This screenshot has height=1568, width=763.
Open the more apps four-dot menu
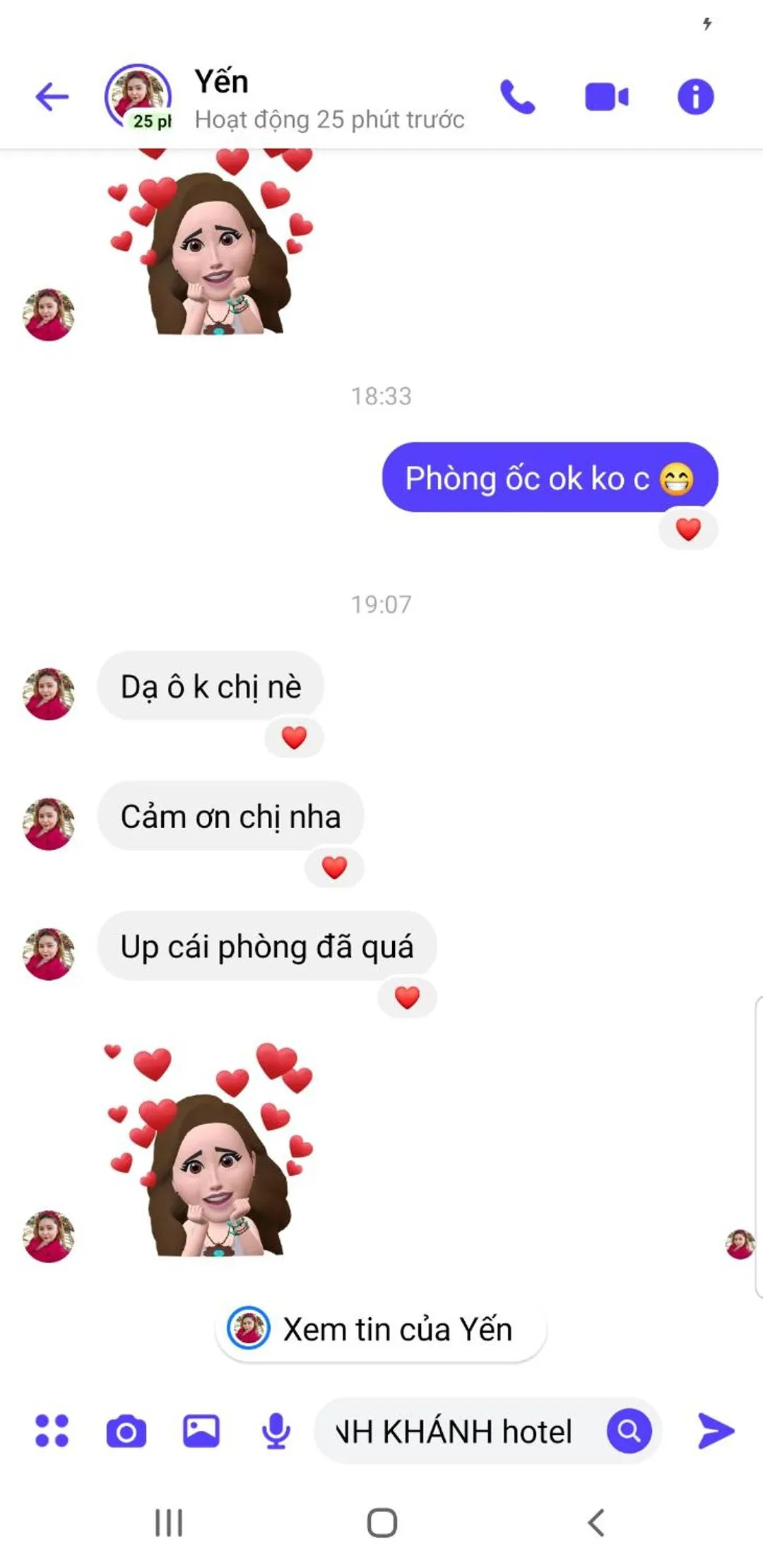(52, 1431)
